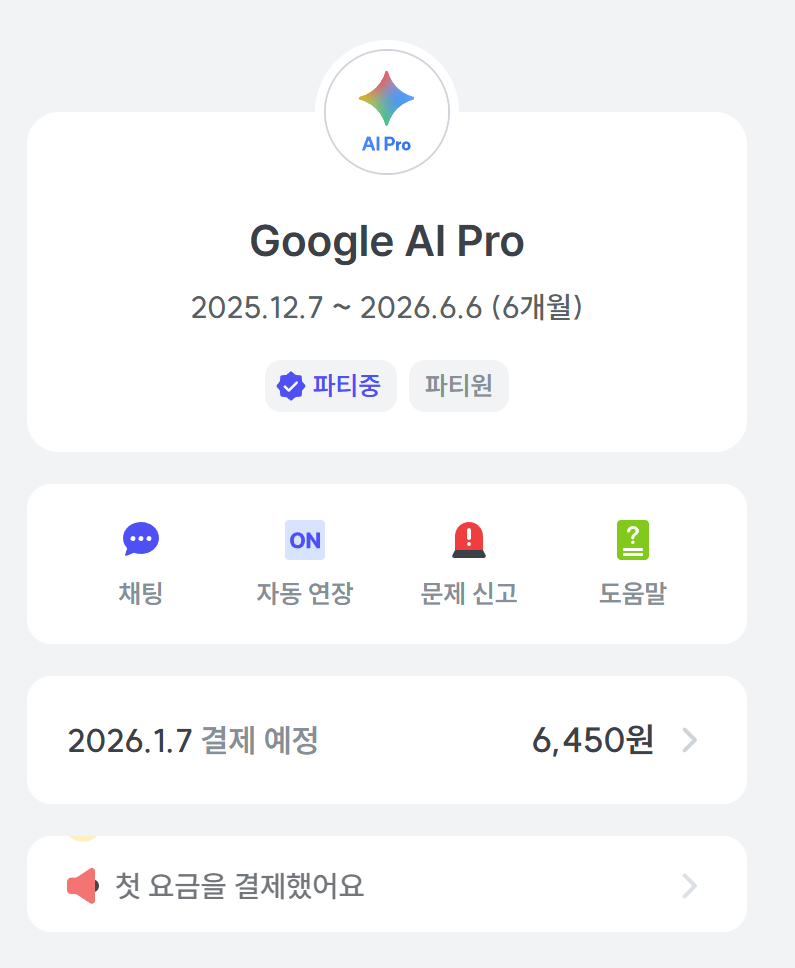Report a problem via 문제 신고
Image resolution: width=795 pixels, height=968 pixels.
[469, 563]
